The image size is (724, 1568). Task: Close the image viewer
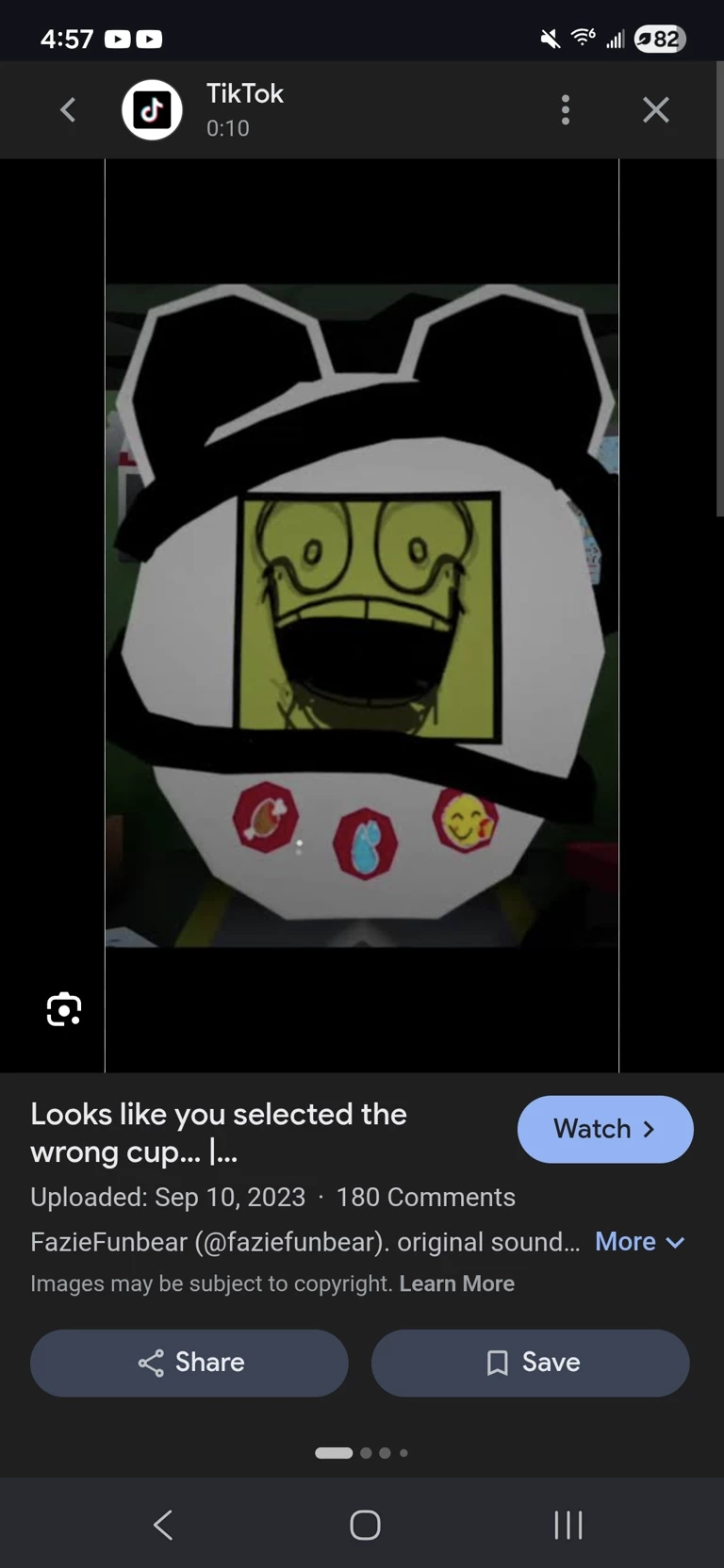coord(656,110)
